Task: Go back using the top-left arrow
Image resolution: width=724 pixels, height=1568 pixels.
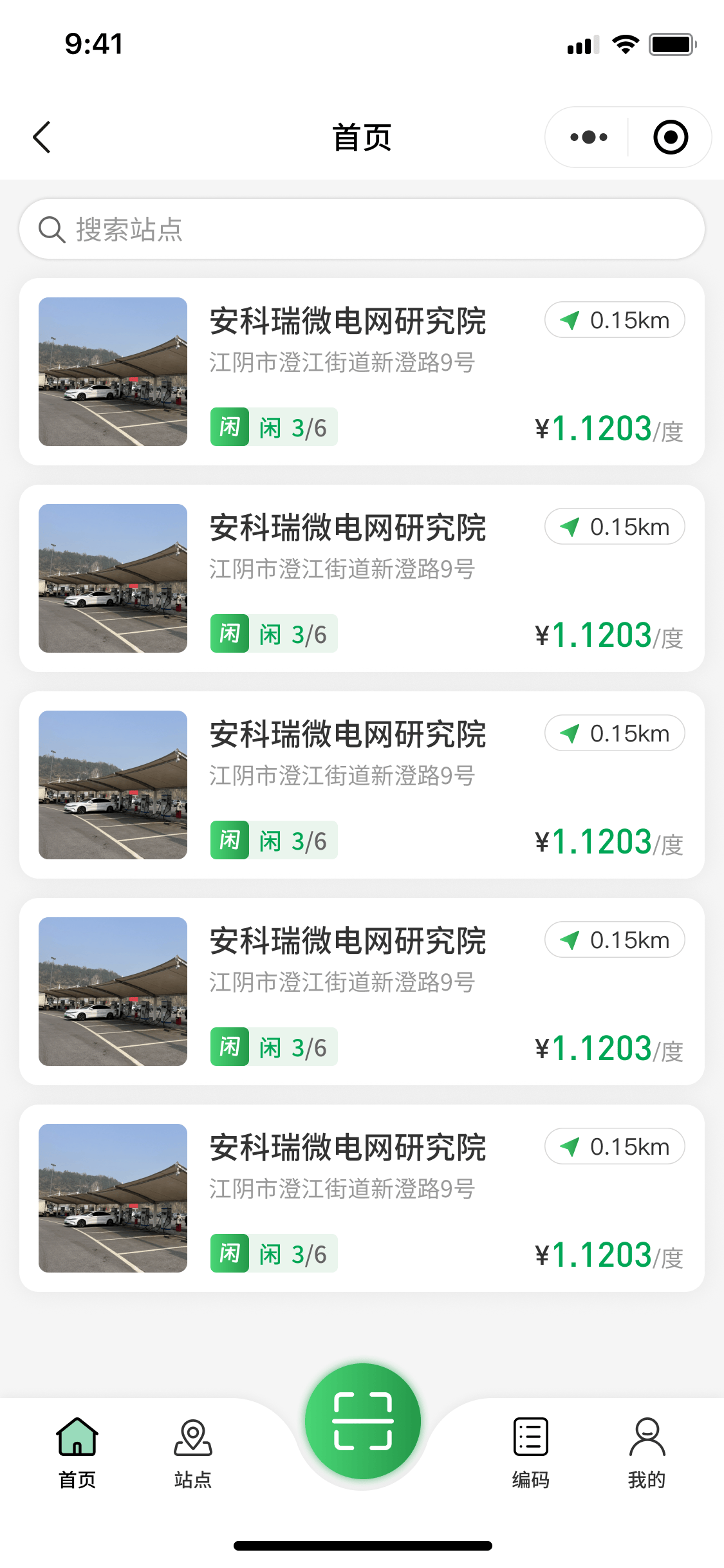Action: [x=42, y=137]
